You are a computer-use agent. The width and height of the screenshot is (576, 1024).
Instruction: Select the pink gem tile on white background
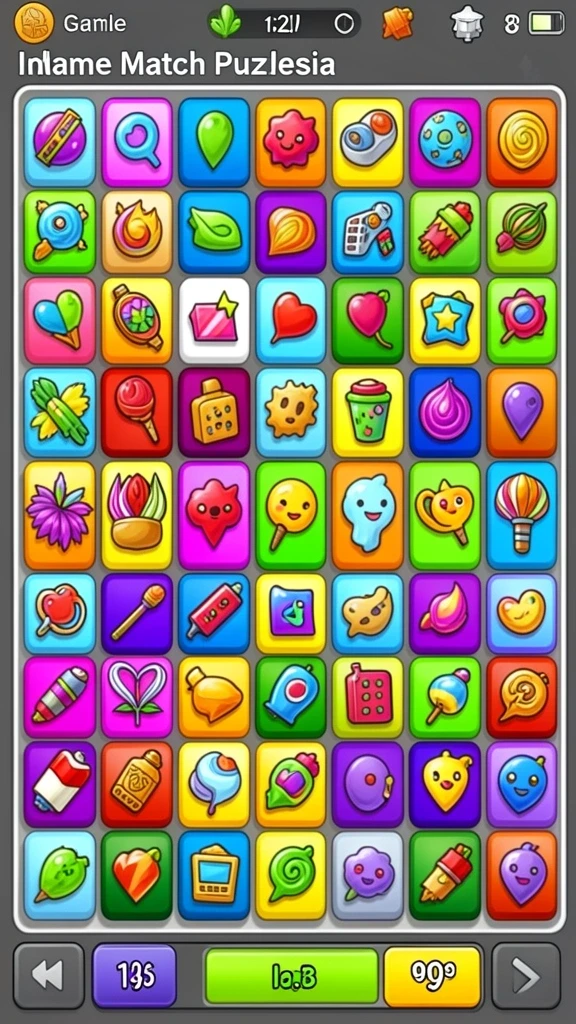pyautogui.click(x=214, y=321)
